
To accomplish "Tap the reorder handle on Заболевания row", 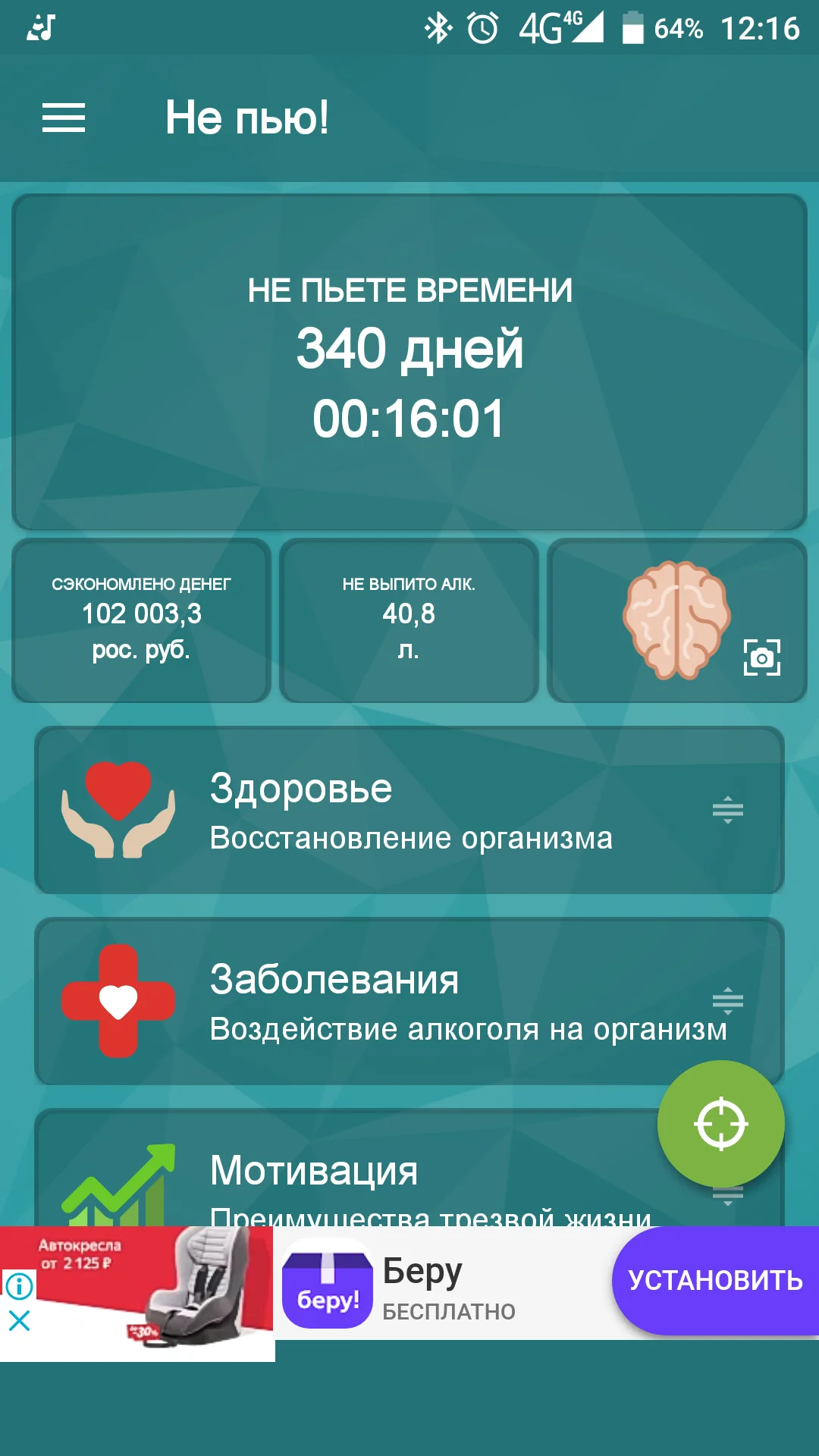I will click(x=727, y=1001).
